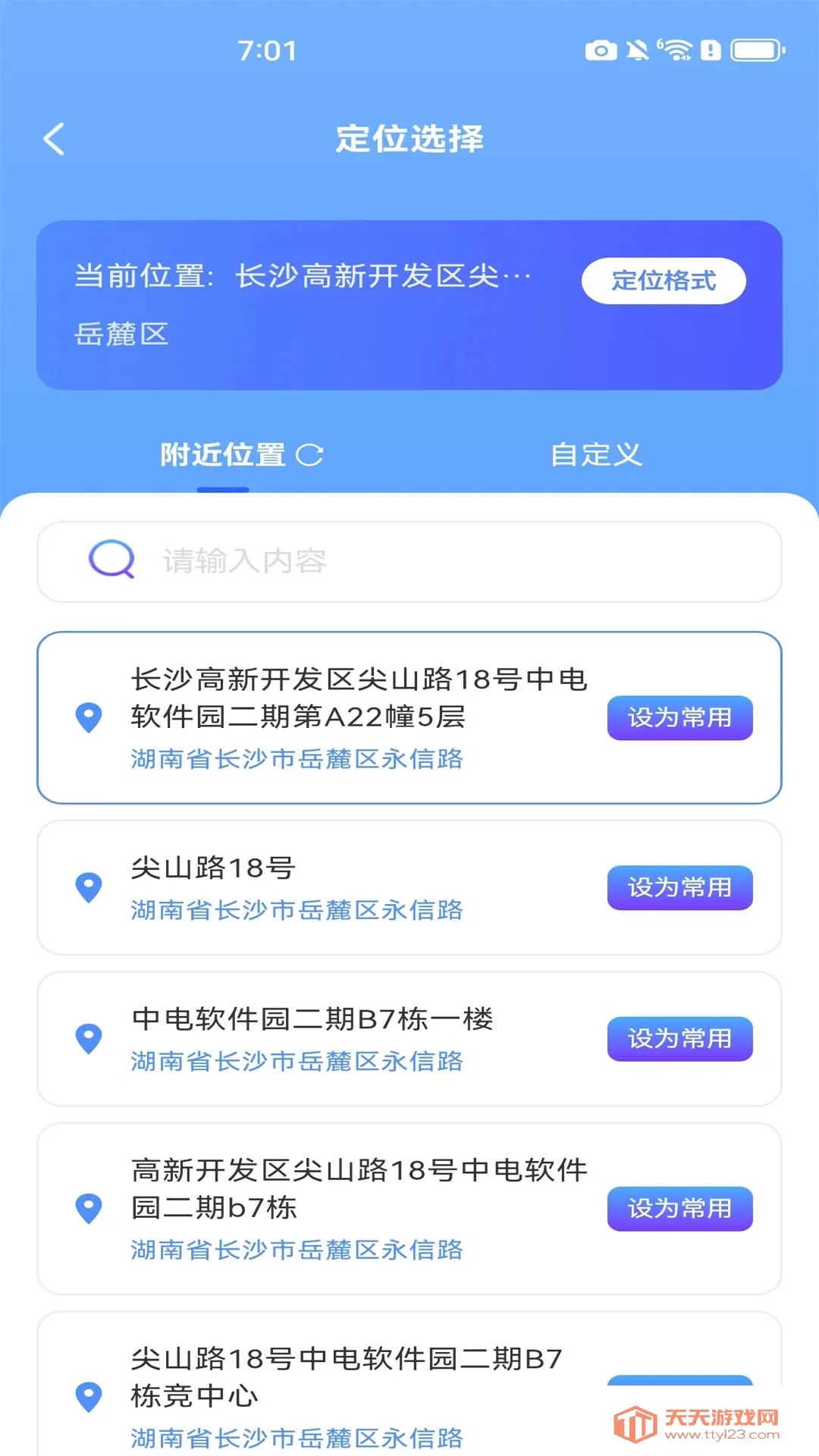Tap the back arrow in the header

point(53,138)
